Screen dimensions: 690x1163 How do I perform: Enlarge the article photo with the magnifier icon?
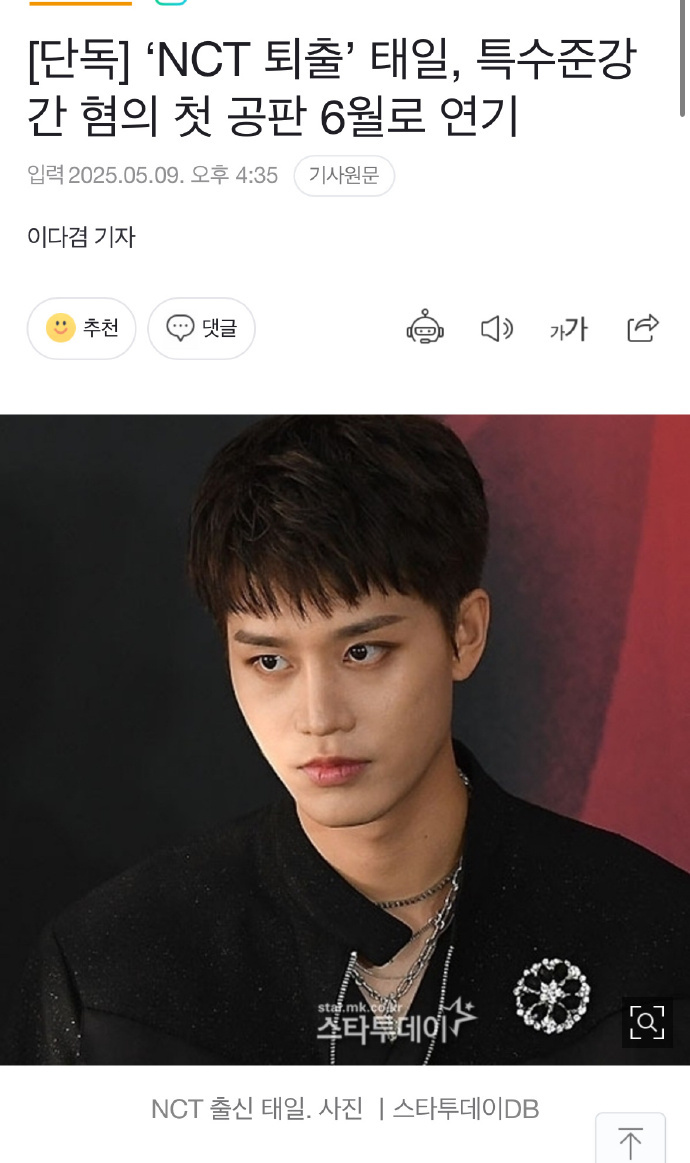[x=647, y=1022]
